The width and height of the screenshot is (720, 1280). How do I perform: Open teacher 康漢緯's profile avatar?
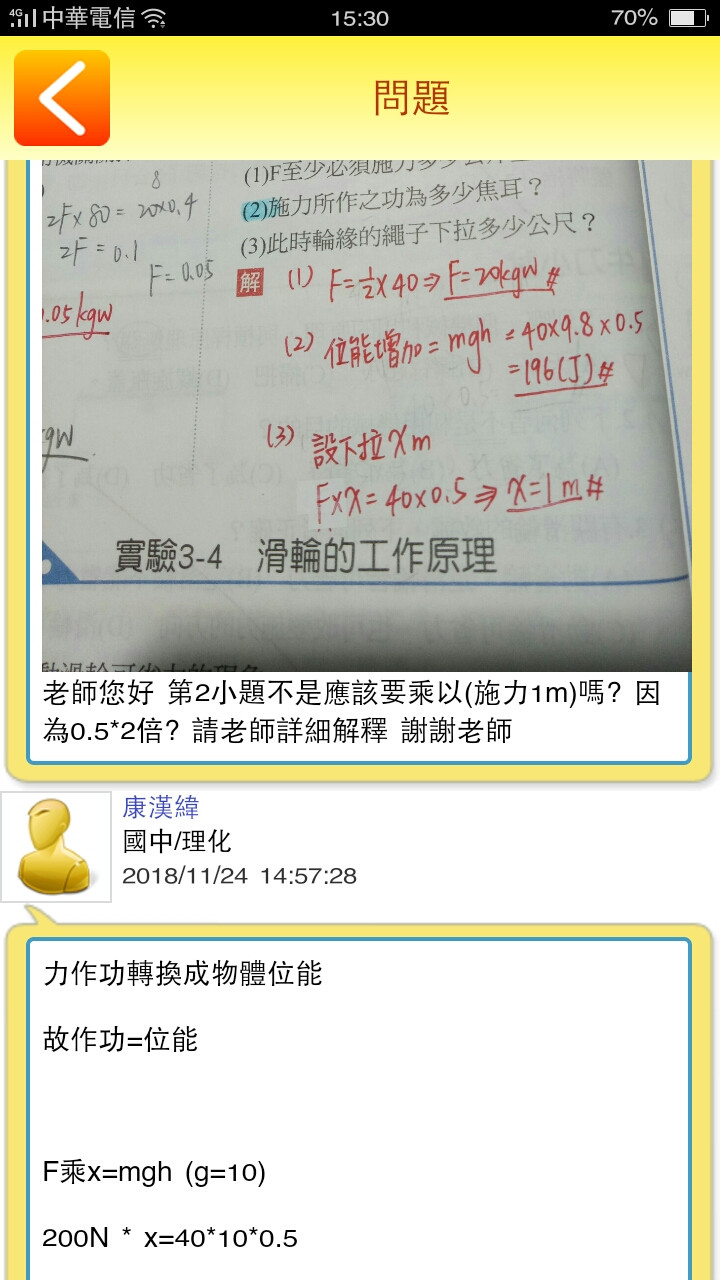(x=56, y=847)
